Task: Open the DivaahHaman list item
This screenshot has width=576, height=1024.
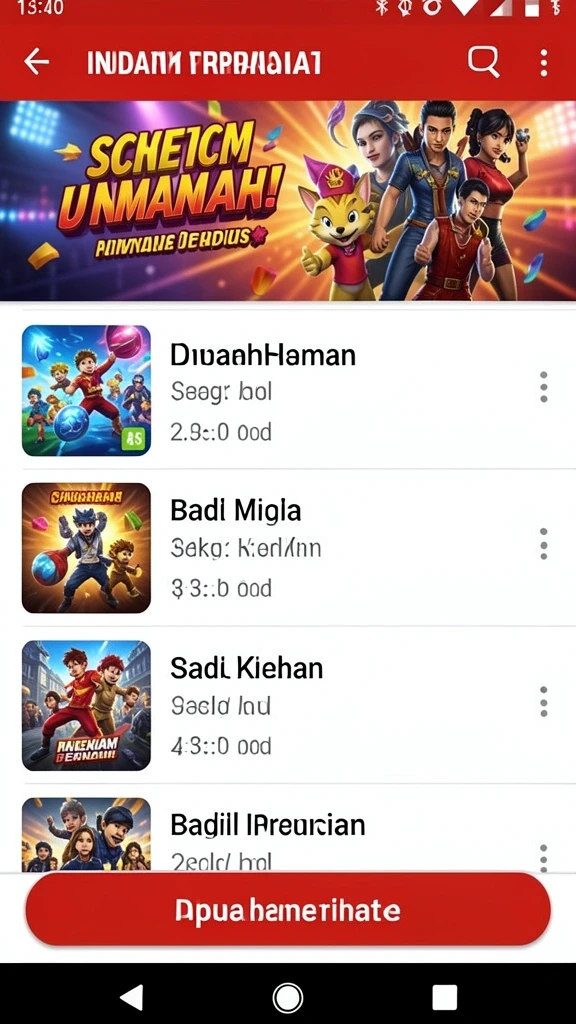Action: pos(288,391)
